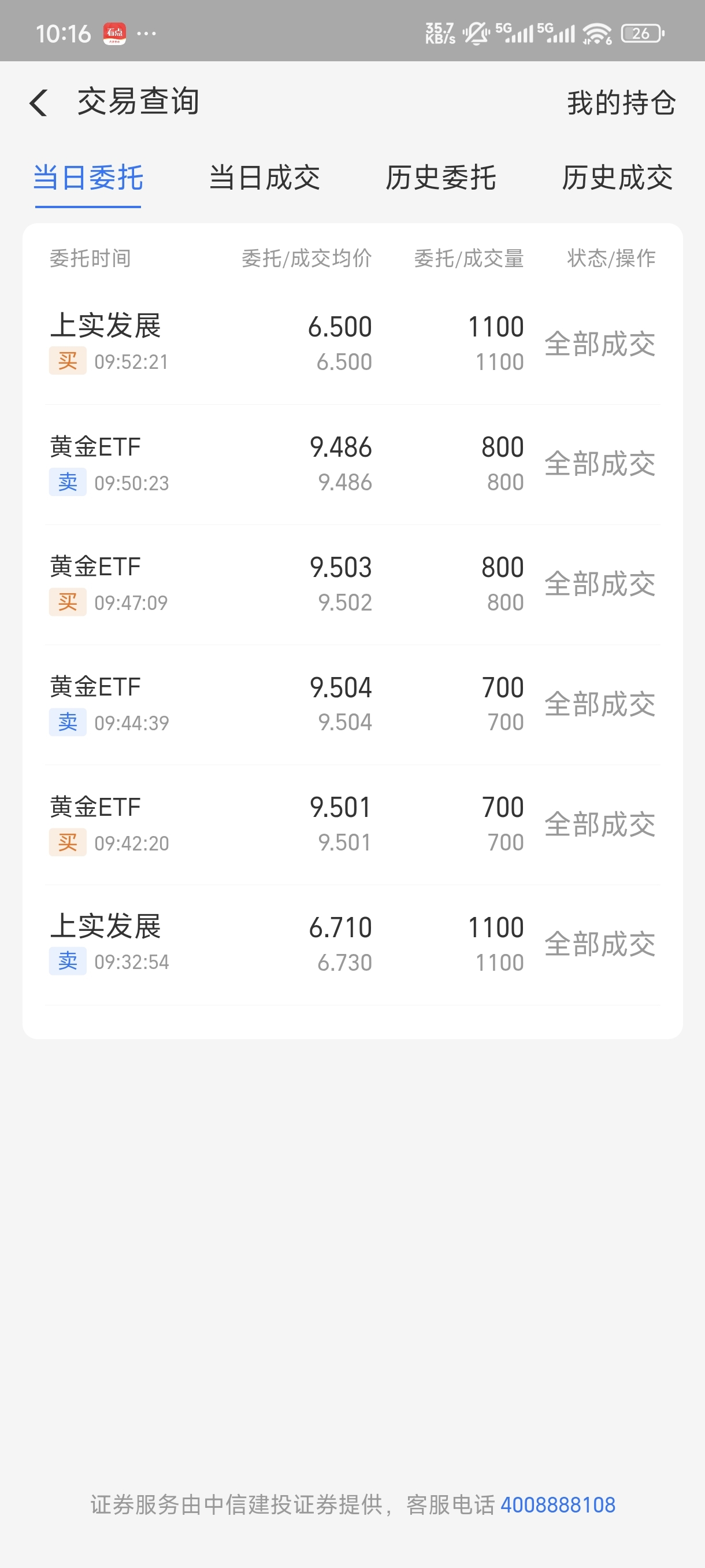Image resolution: width=705 pixels, height=1568 pixels.
Task: View 黄金ETF buy order at 09:42:20
Action: pos(352,824)
